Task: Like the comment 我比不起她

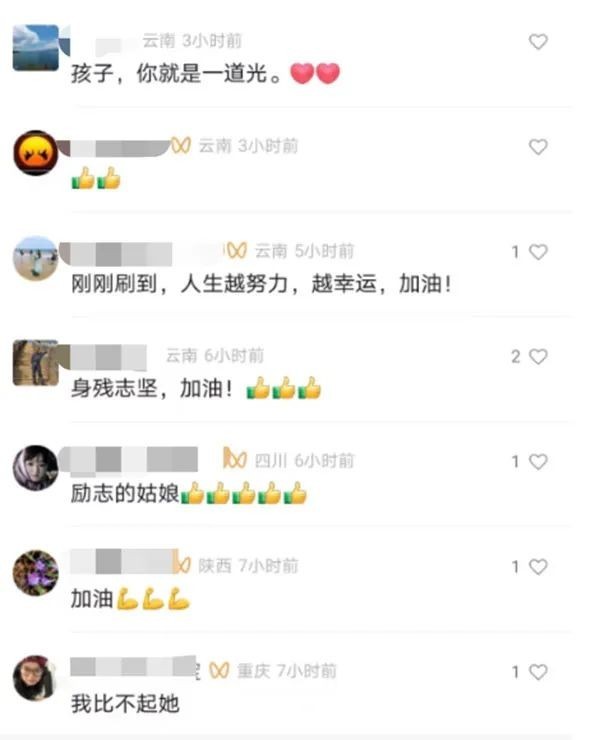Action: tap(538, 672)
